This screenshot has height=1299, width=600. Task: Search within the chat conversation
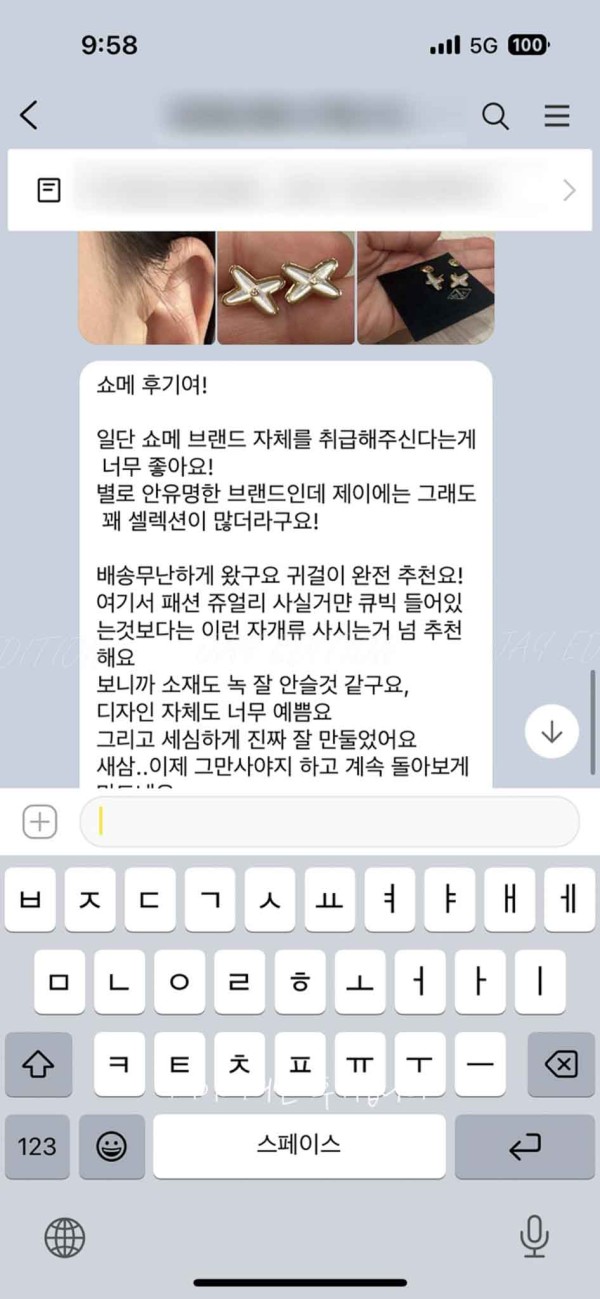click(495, 116)
